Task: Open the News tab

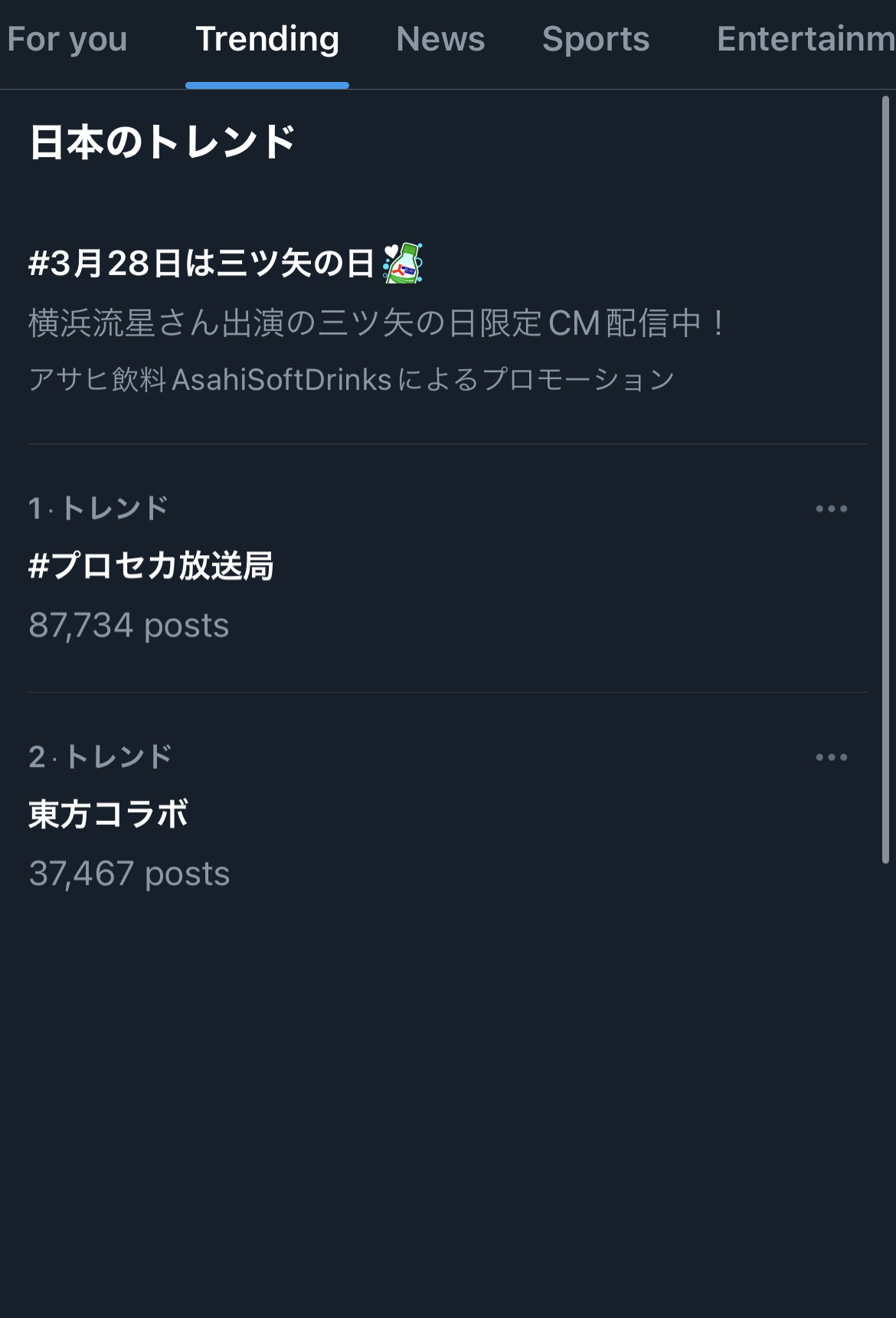Action: click(x=440, y=40)
